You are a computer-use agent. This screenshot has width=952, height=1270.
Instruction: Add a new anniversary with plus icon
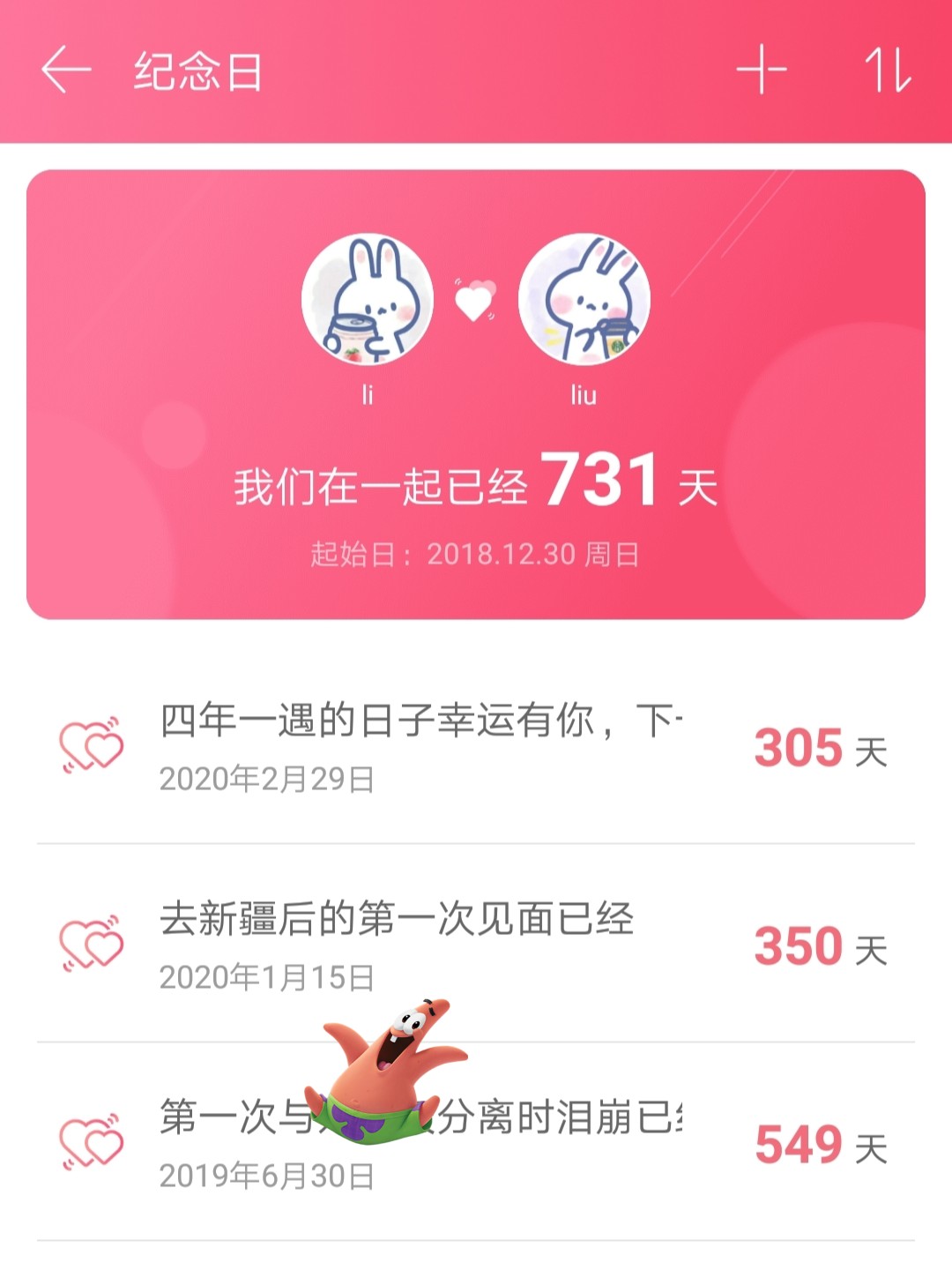pos(762,71)
